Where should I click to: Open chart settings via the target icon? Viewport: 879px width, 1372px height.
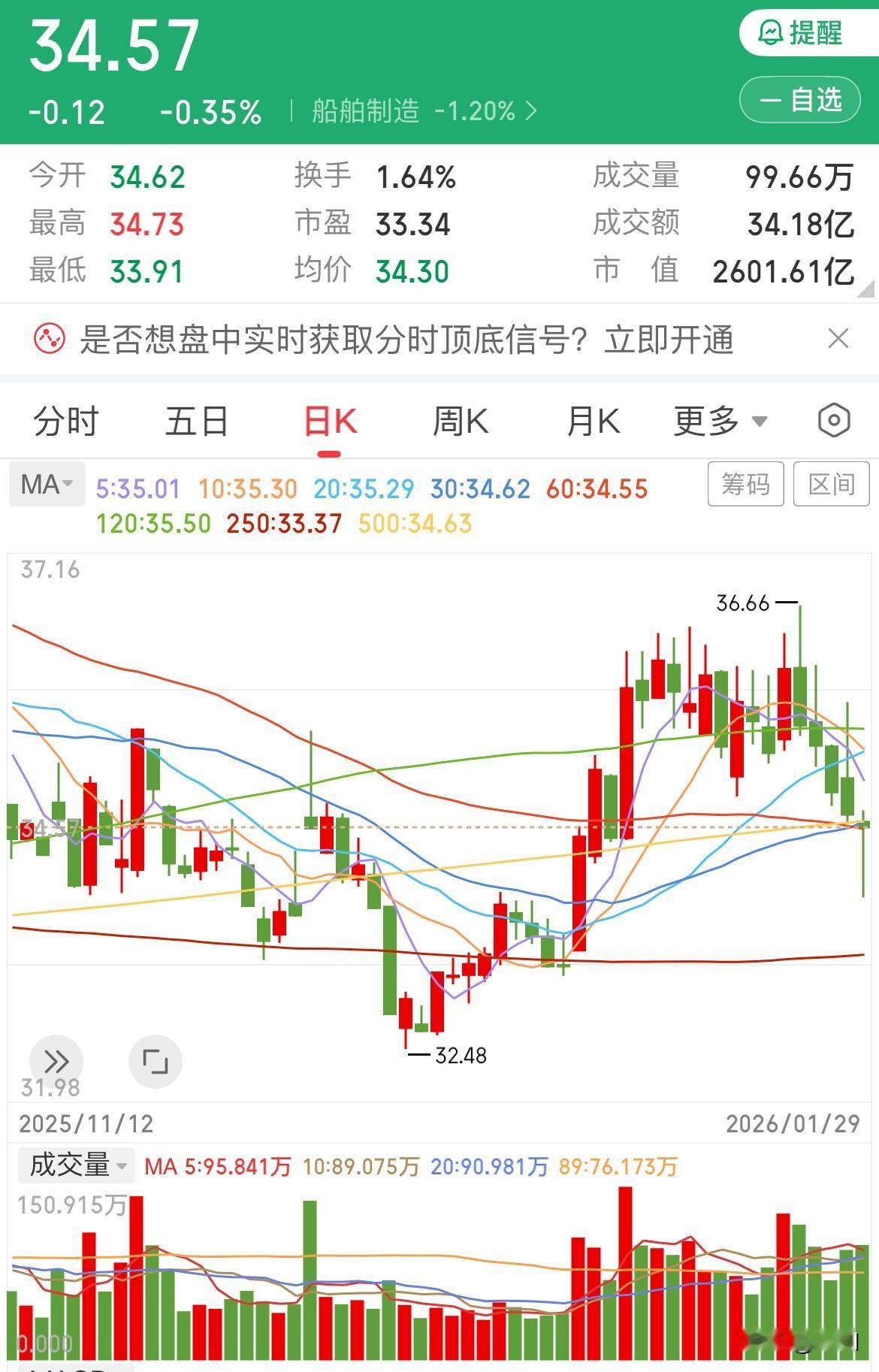[834, 422]
